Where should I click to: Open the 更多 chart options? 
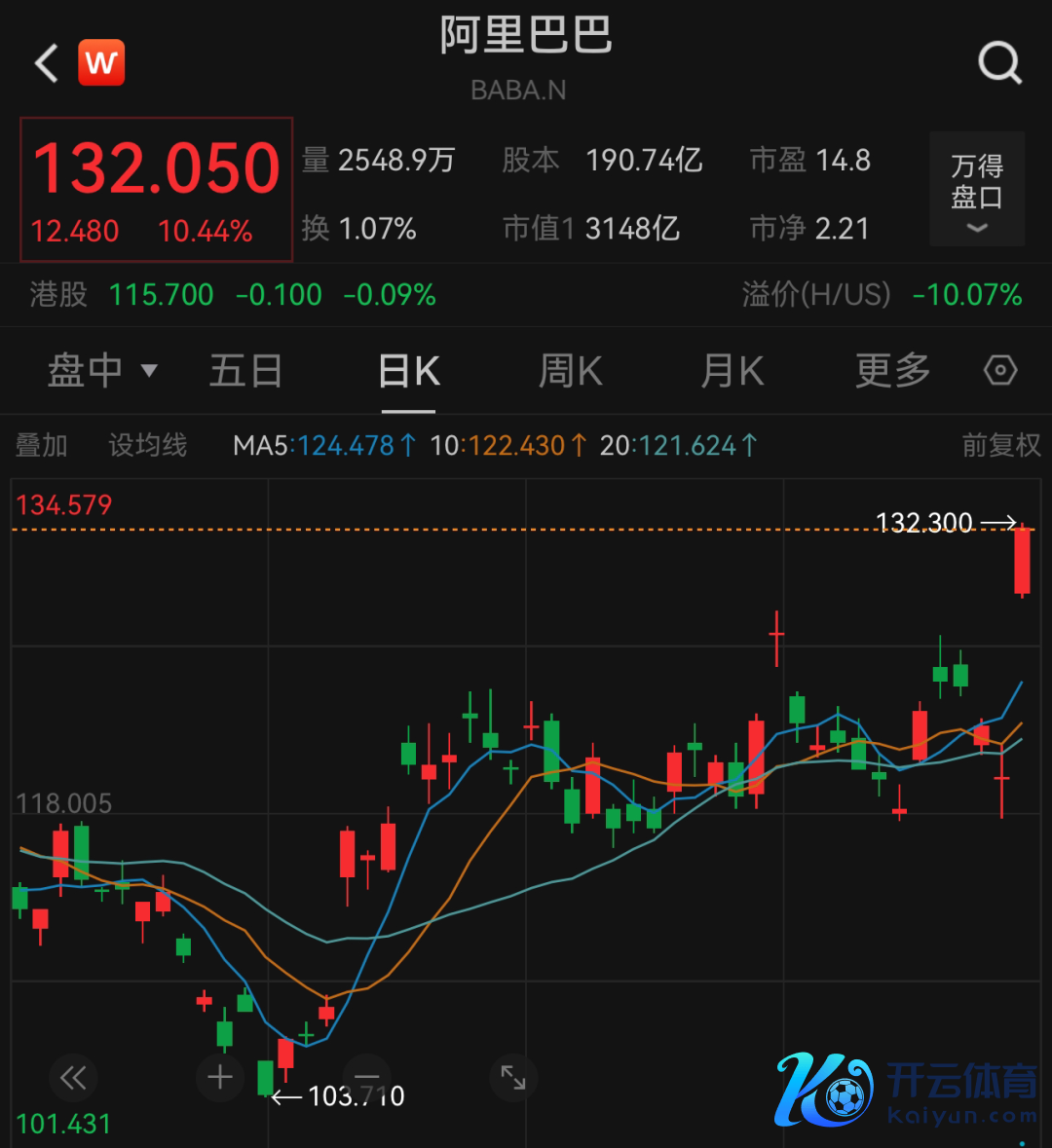pyautogui.click(x=892, y=371)
